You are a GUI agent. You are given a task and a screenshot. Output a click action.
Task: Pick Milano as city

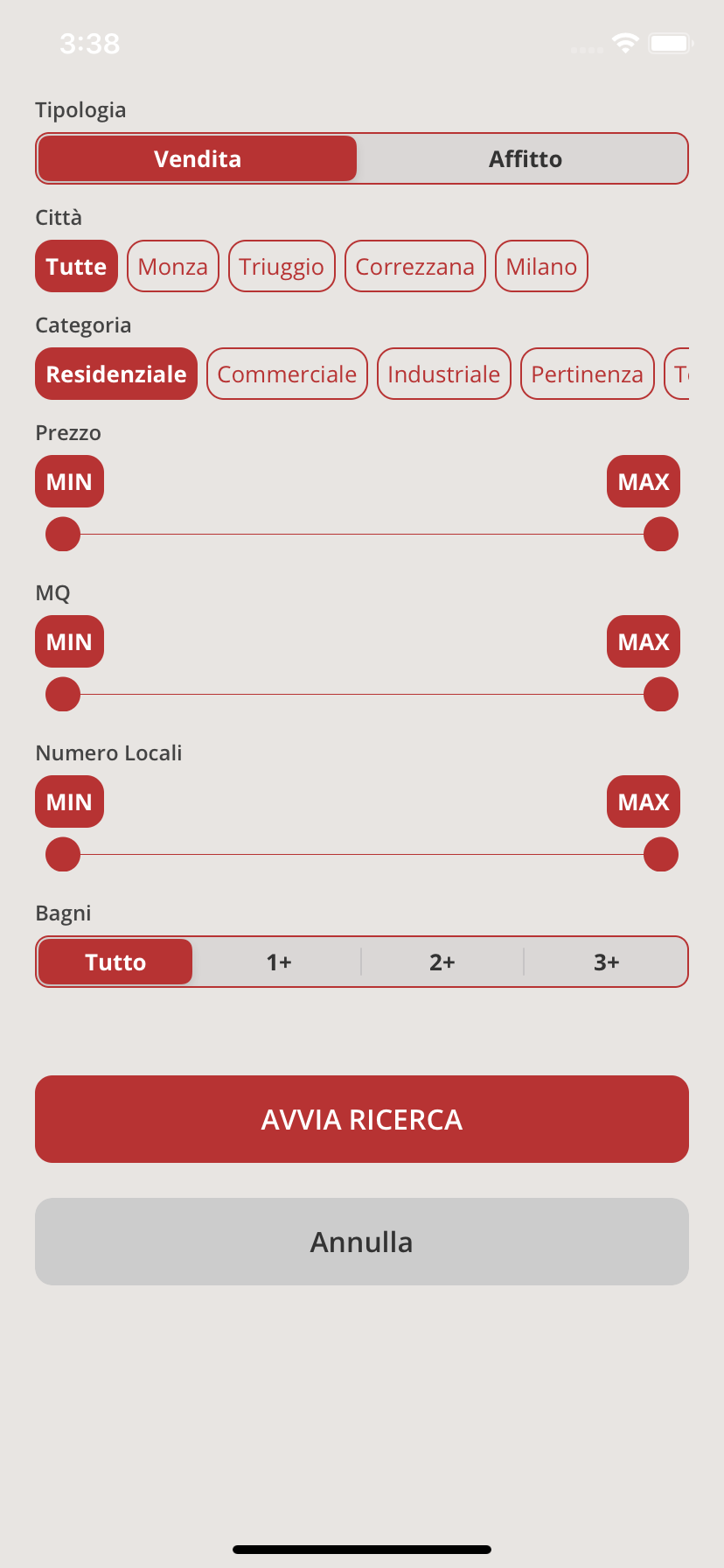coord(541,267)
